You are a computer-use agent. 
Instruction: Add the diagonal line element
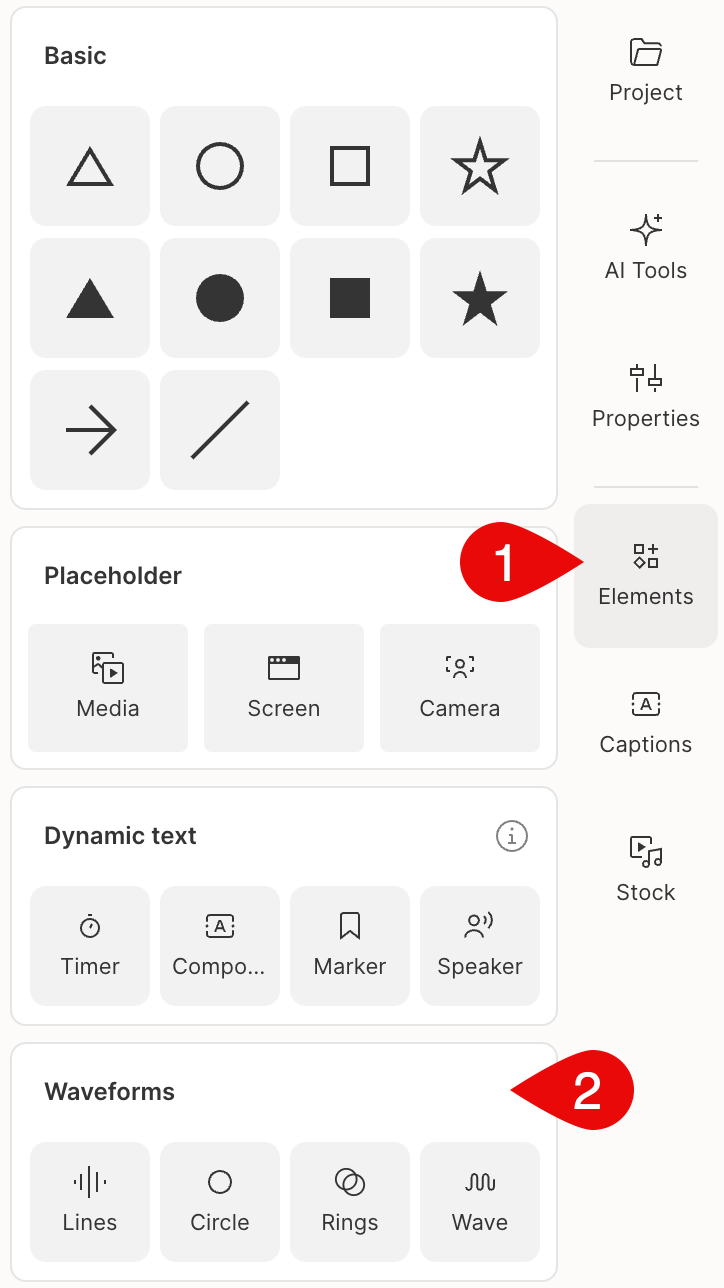tap(220, 430)
